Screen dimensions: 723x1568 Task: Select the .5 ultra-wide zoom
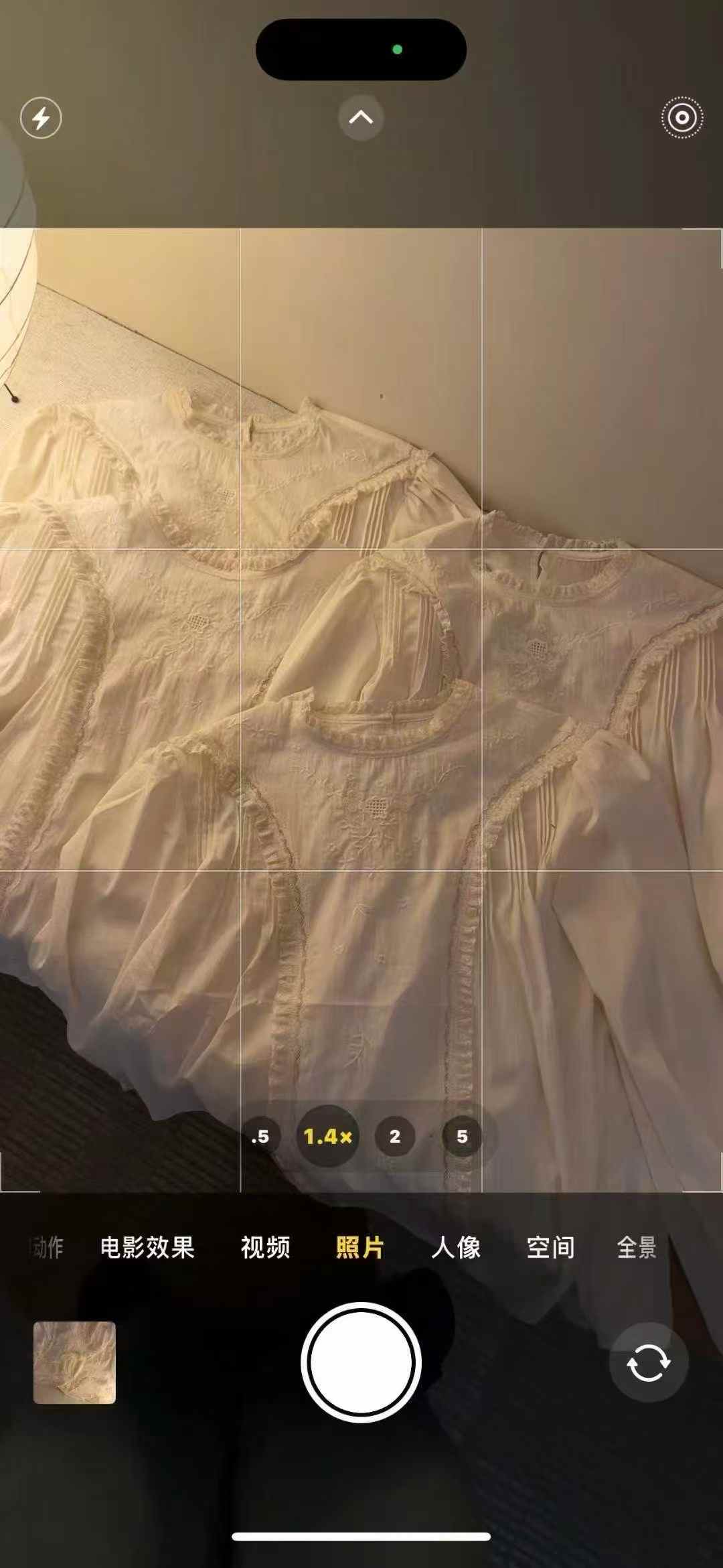pyautogui.click(x=260, y=1136)
